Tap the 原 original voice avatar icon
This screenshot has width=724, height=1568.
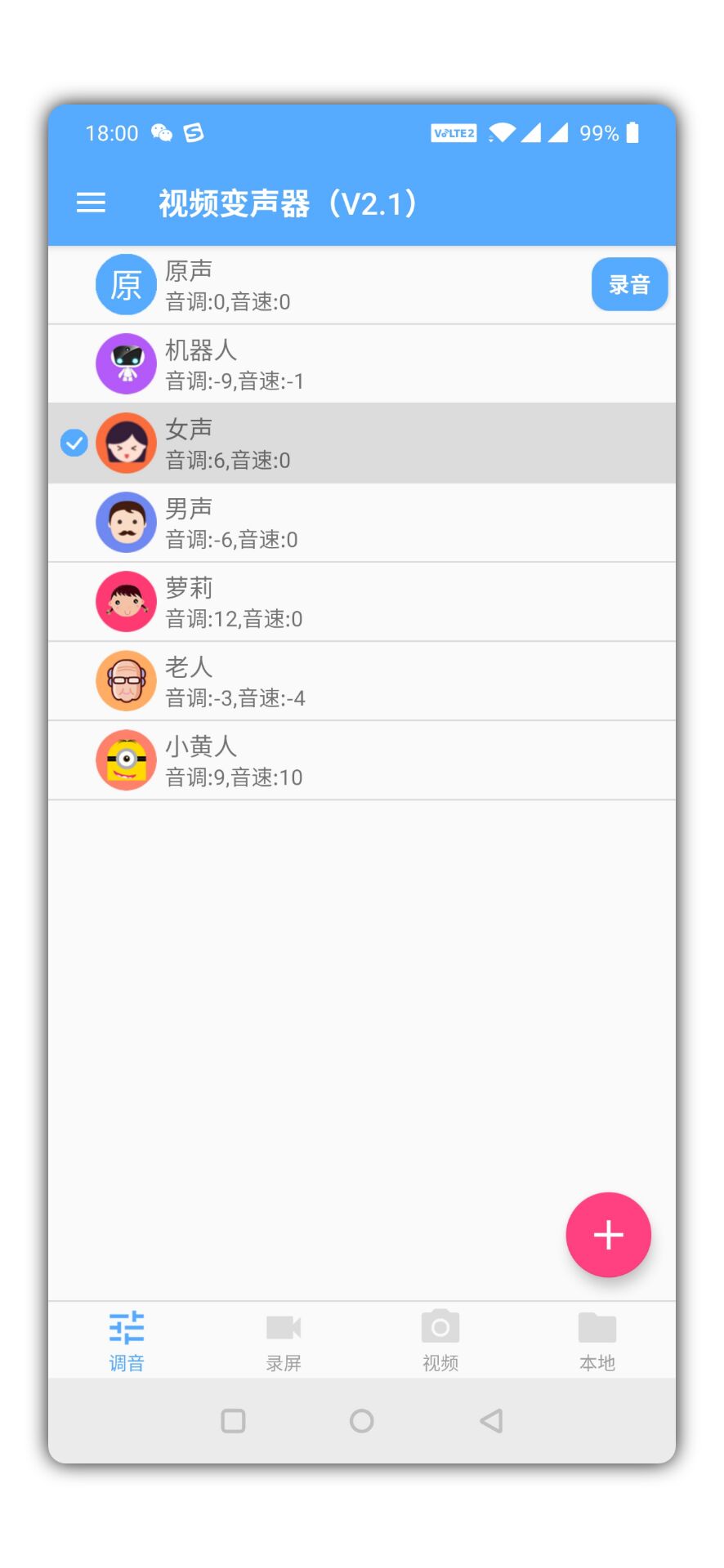pos(126,284)
